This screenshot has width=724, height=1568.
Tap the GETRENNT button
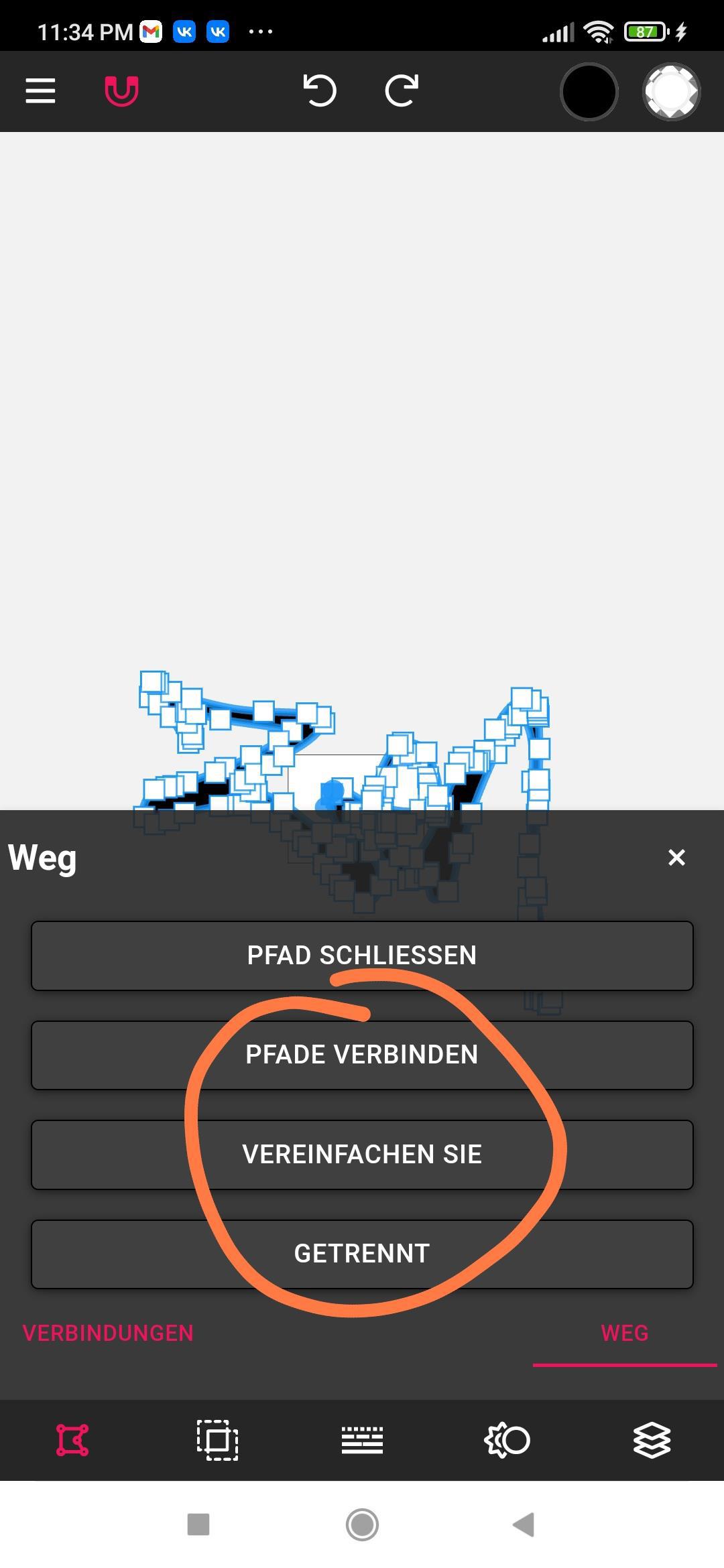362,1254
